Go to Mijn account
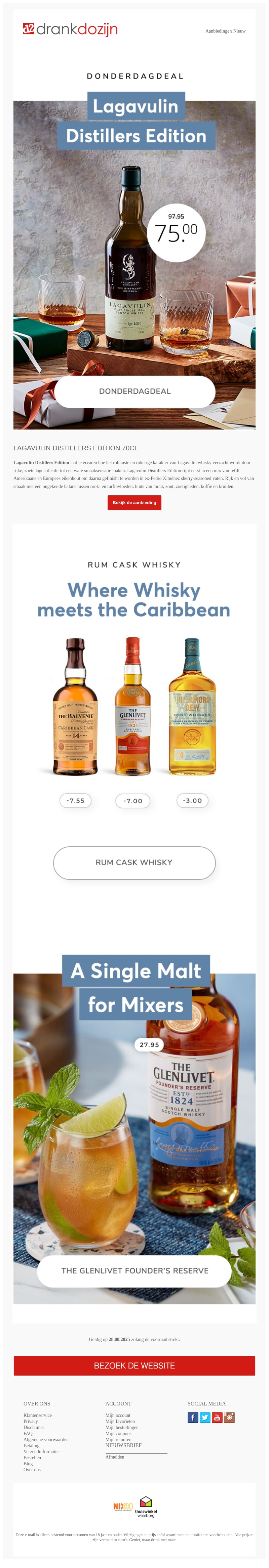Viewport: 269px width, 1568px height. (118, 1415)
